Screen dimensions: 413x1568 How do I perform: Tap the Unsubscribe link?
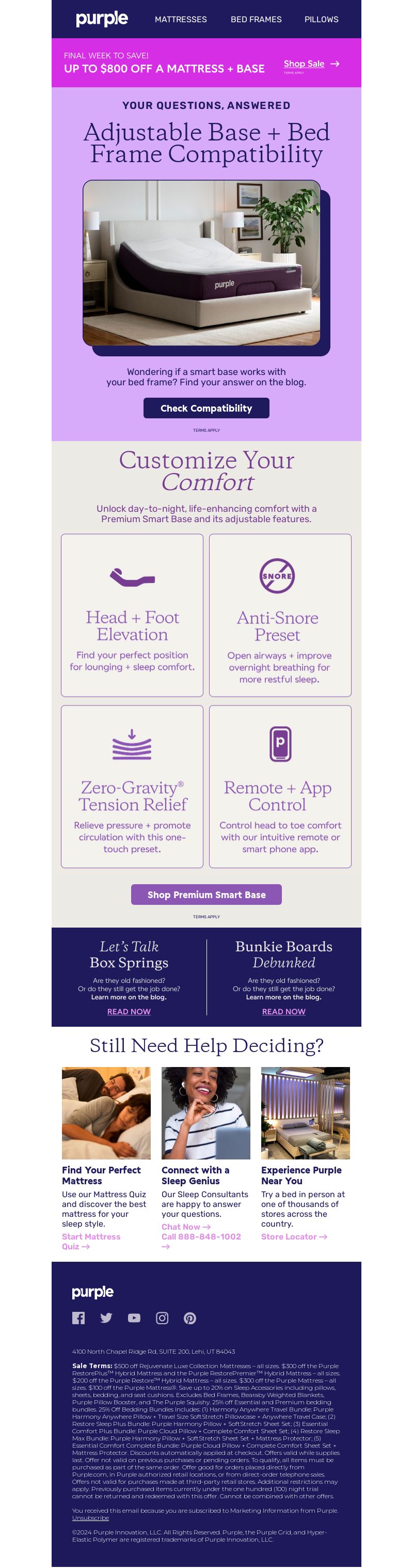pyautogui.click(x=90, y=1517)
